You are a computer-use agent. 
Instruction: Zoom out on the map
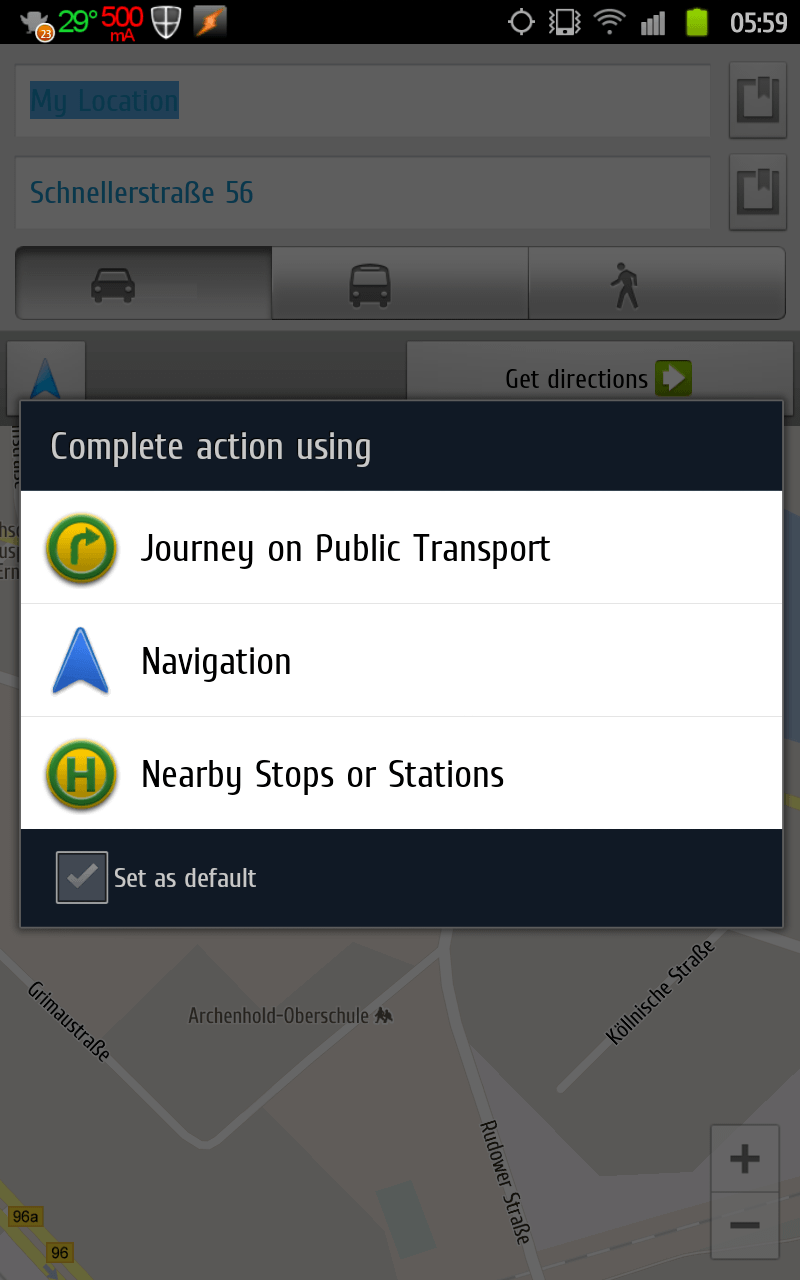click(744, 1224)
